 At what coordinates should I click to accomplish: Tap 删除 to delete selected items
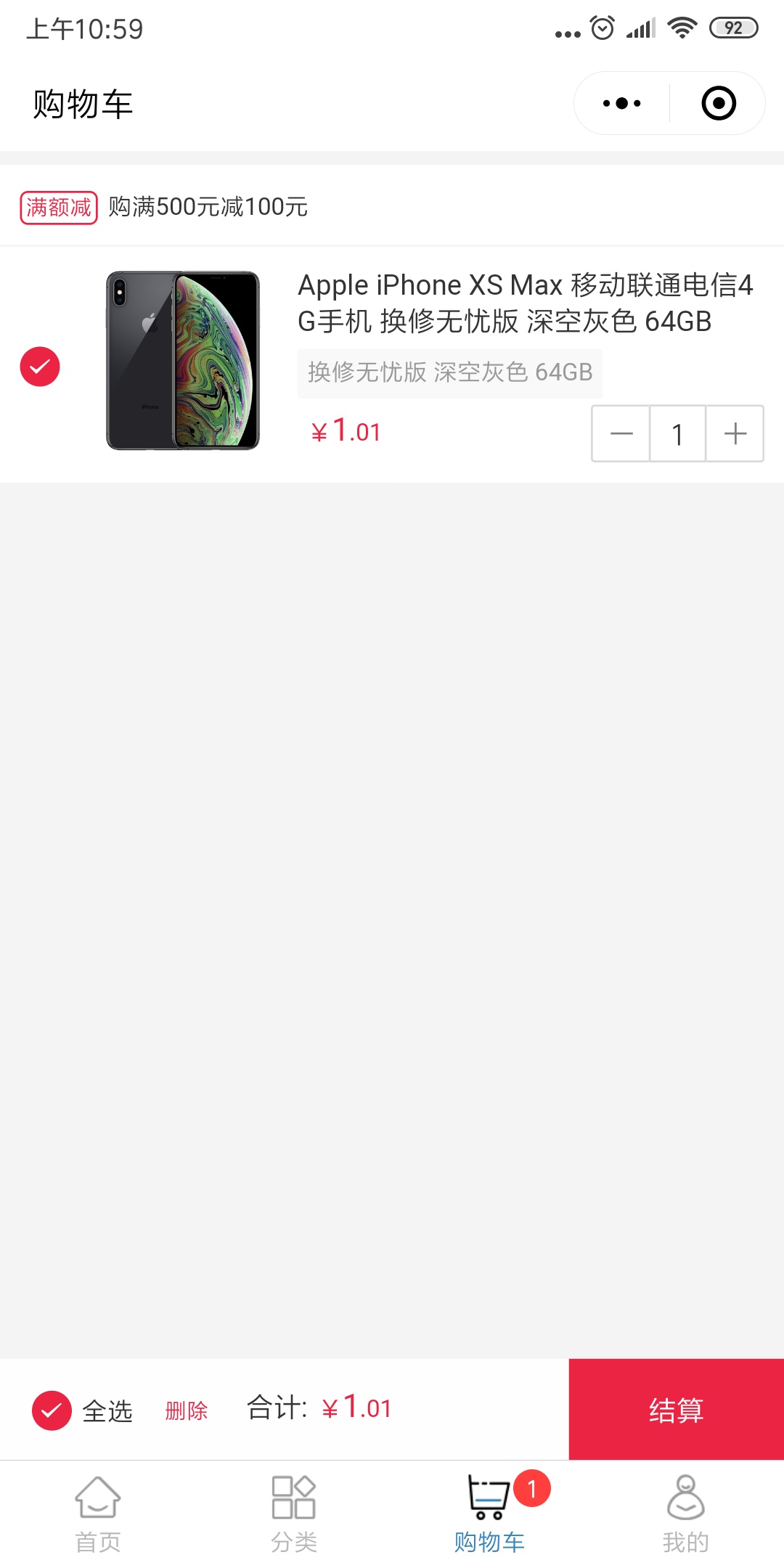click(x=187, y=1410)
